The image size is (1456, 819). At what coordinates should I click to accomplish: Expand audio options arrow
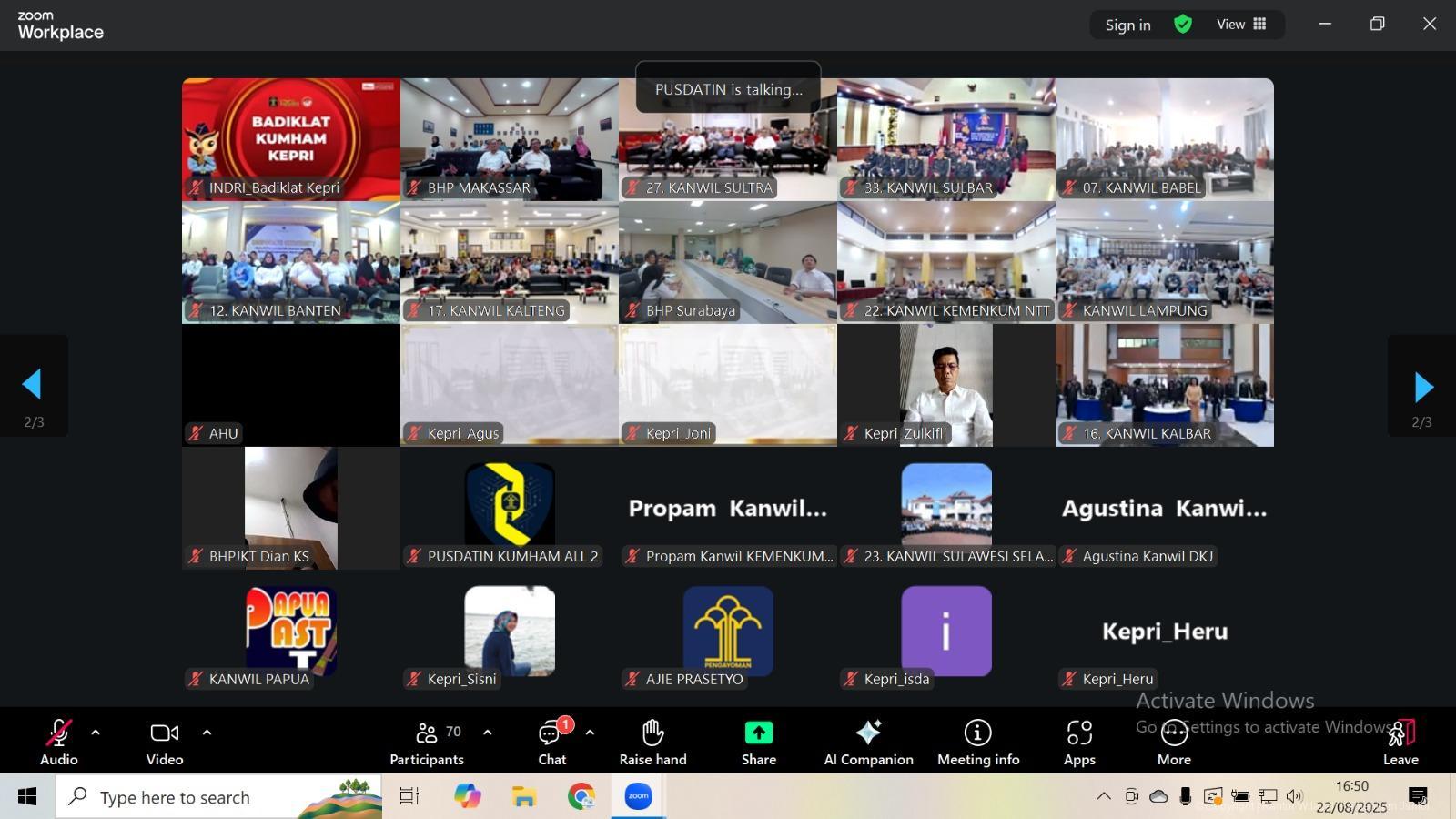pos(96,732)
